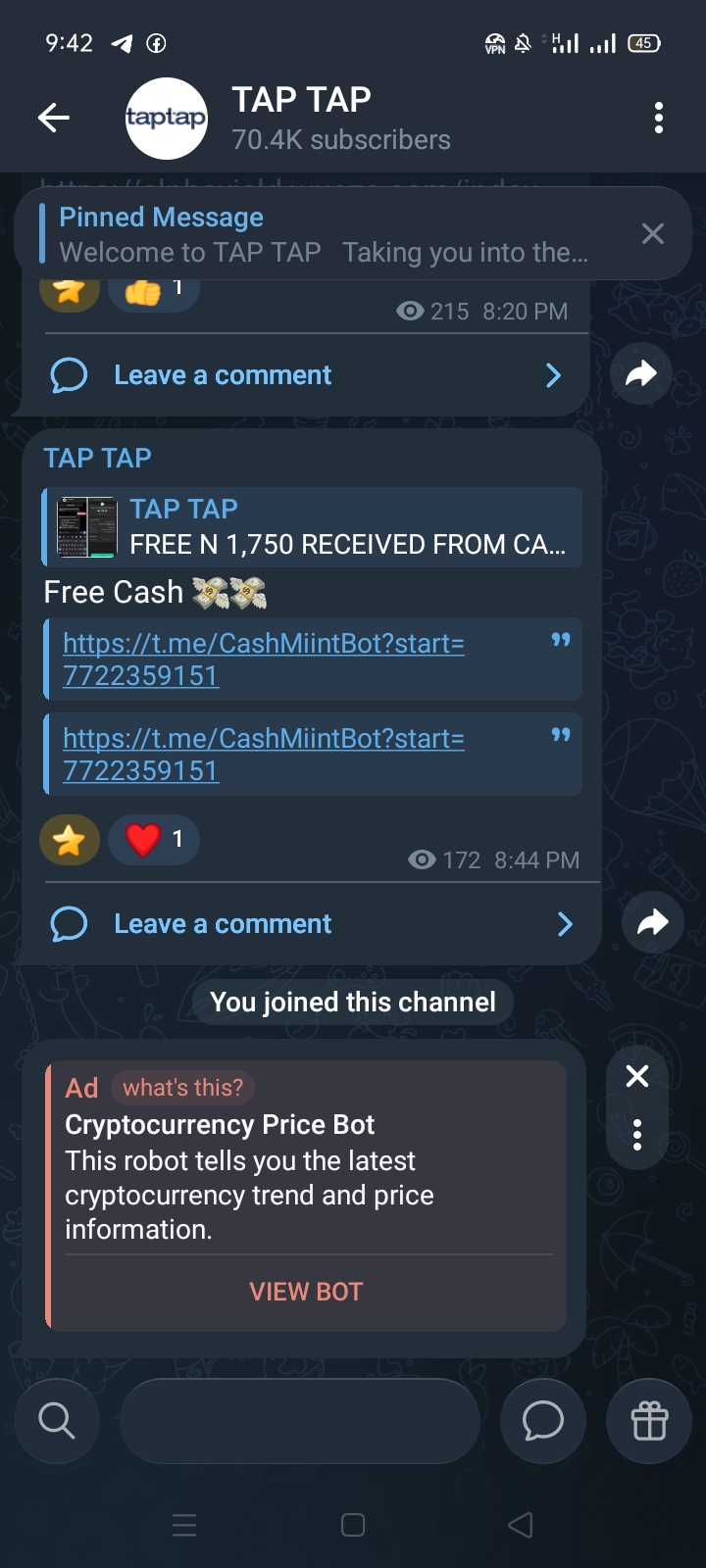The image size is (706, 1568).
Task: Open the gift button at bottom
Action: (649, 1420)
